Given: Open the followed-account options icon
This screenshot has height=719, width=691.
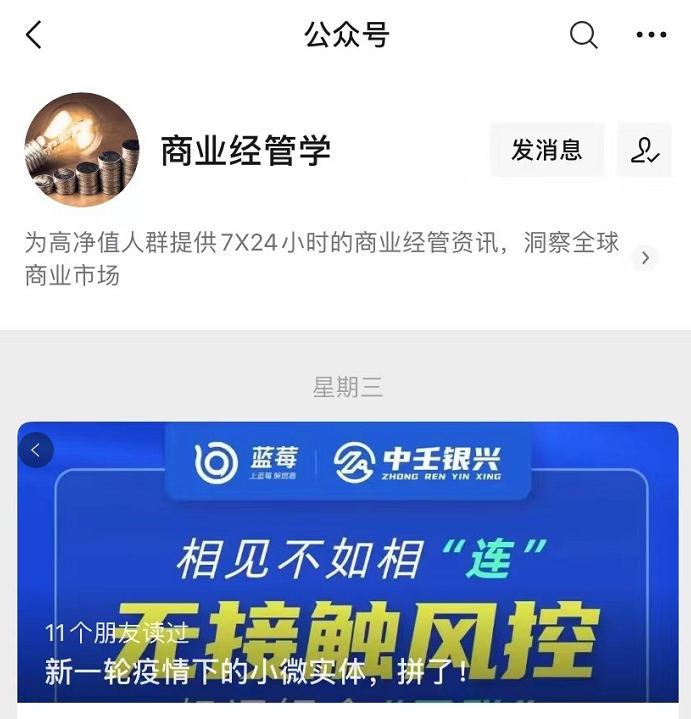Looking at the screenshot, I should coord(644,150).
